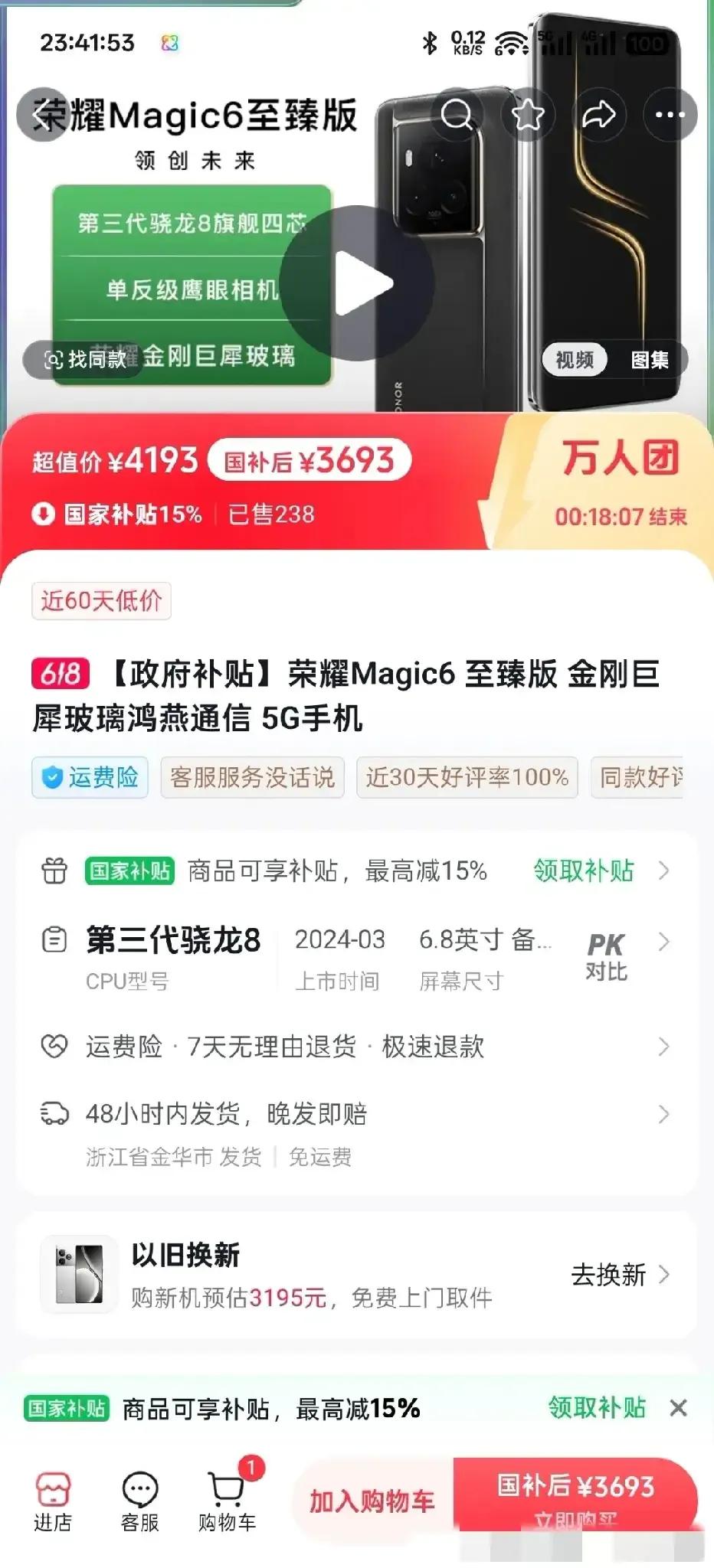Play the product video
Screen dimensions: 714x1568
357,283
